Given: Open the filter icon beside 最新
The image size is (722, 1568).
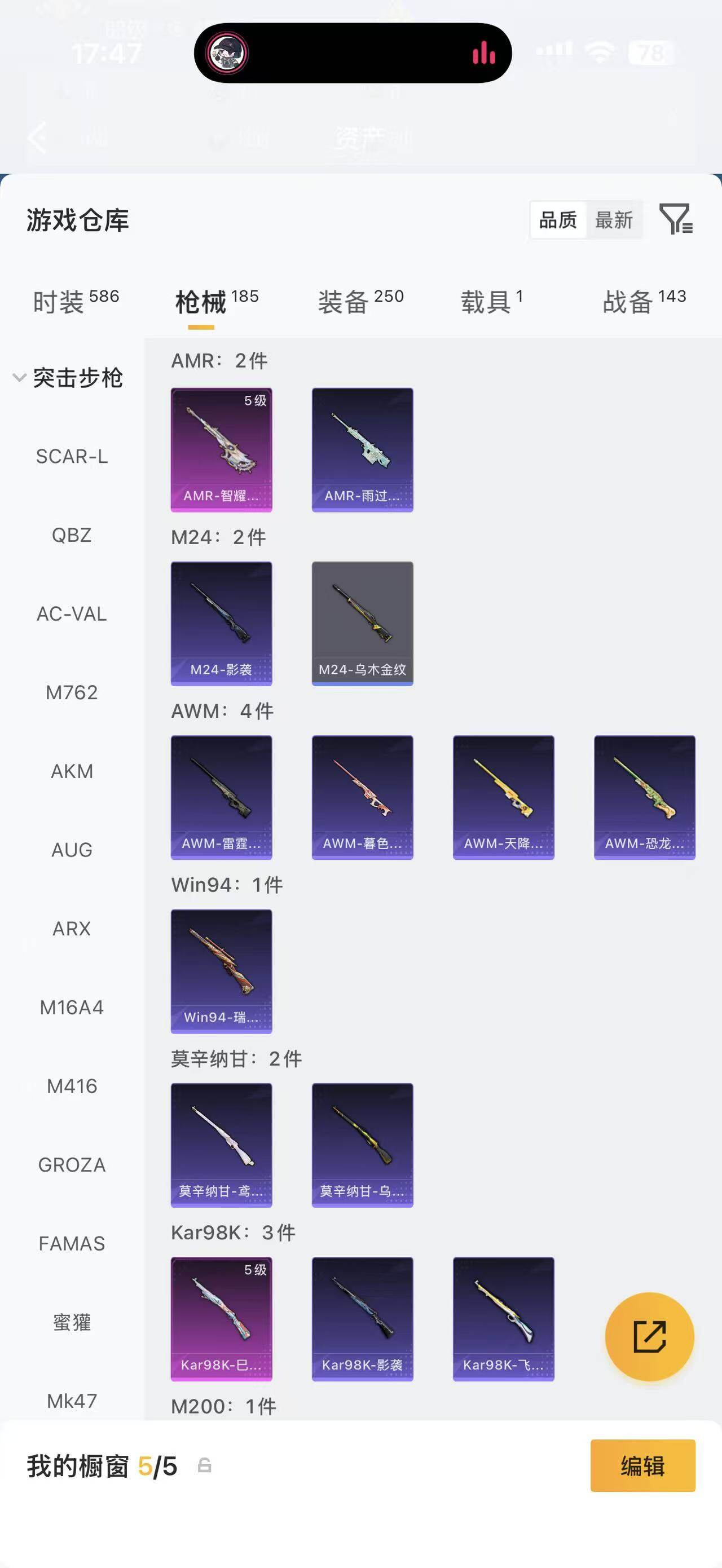Looking at the screenshot, I should pyautogui.click(x=676, y=219).
